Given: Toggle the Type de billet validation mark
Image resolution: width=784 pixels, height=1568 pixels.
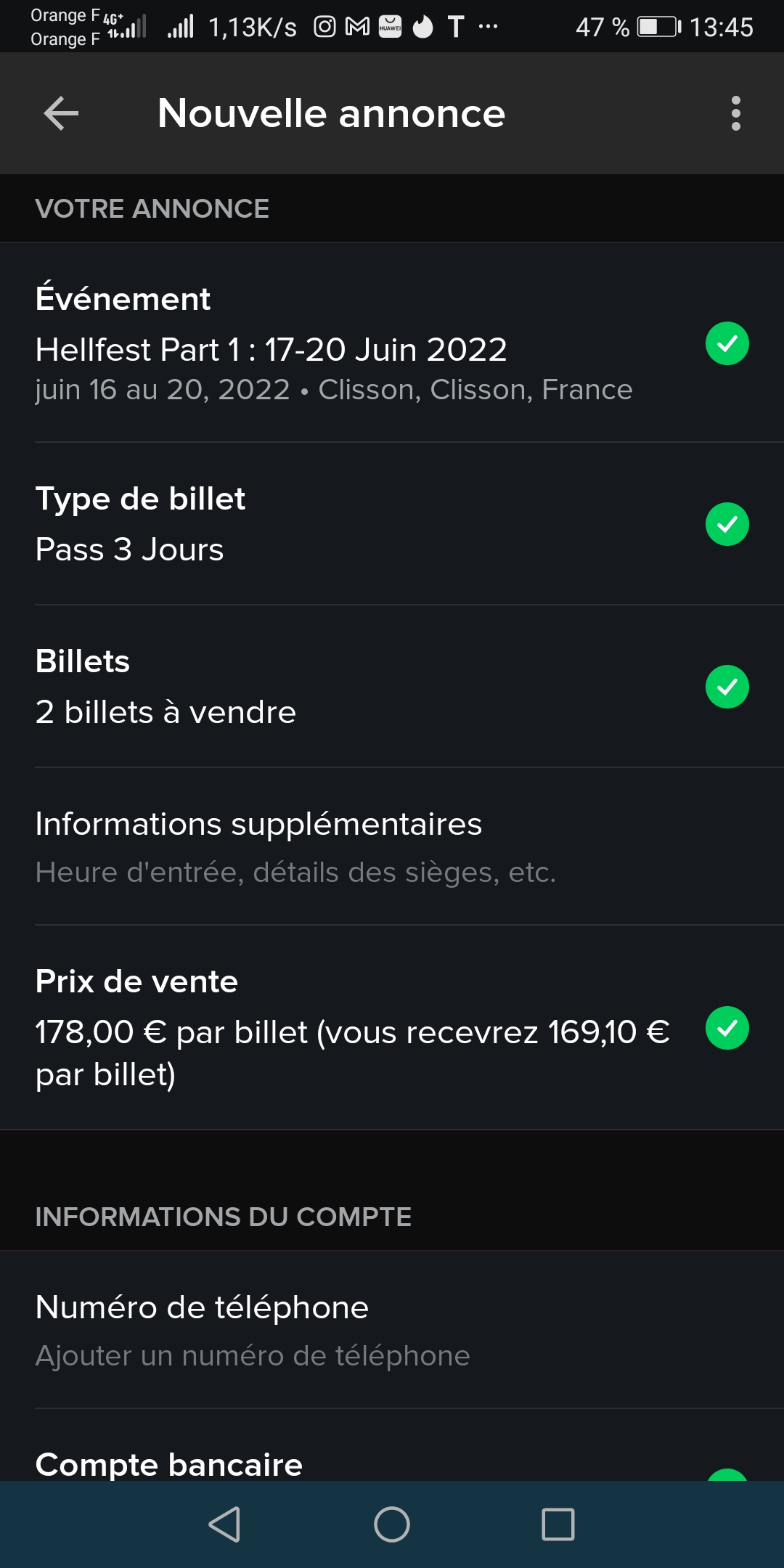Looking at the screenshot, I should click(x=727, y=524).
